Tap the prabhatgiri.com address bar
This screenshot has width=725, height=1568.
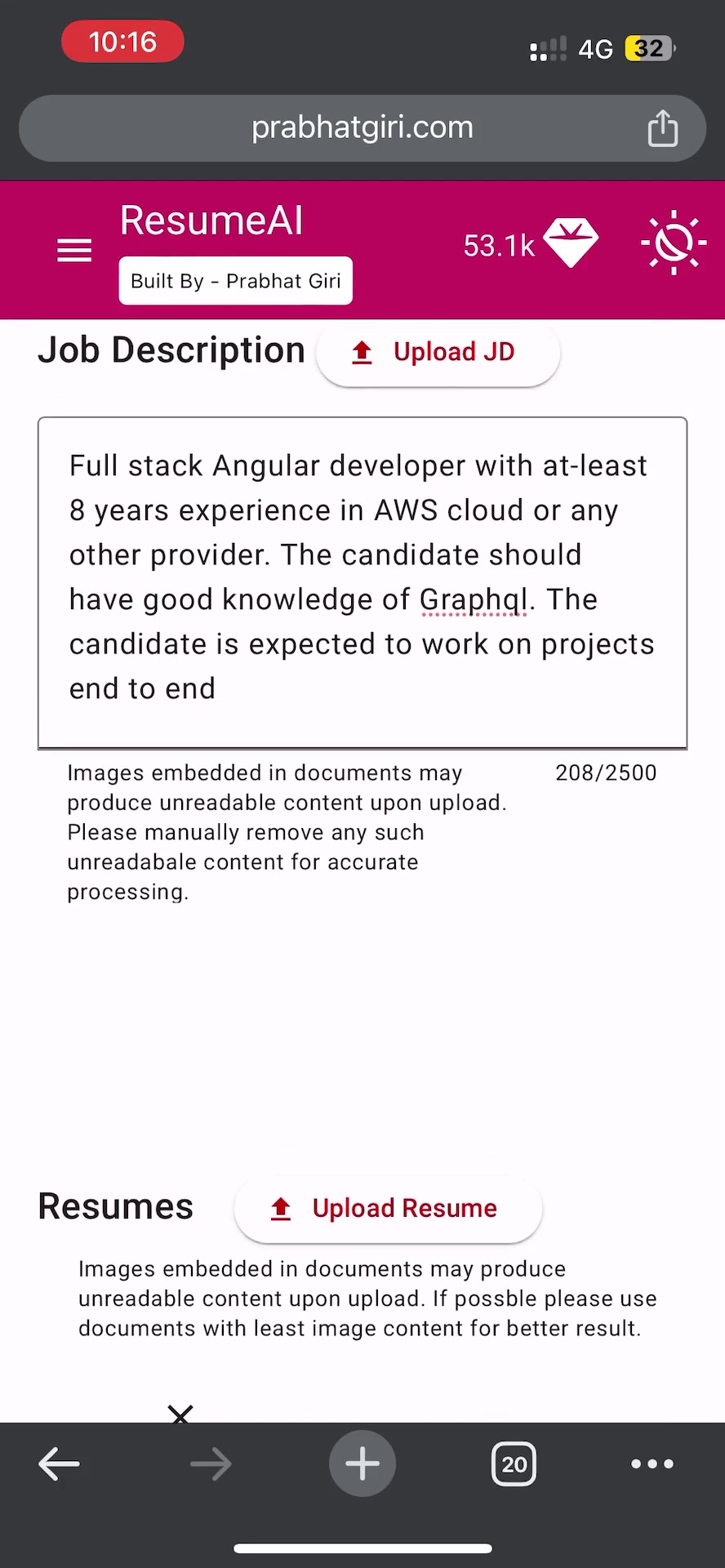362,128
